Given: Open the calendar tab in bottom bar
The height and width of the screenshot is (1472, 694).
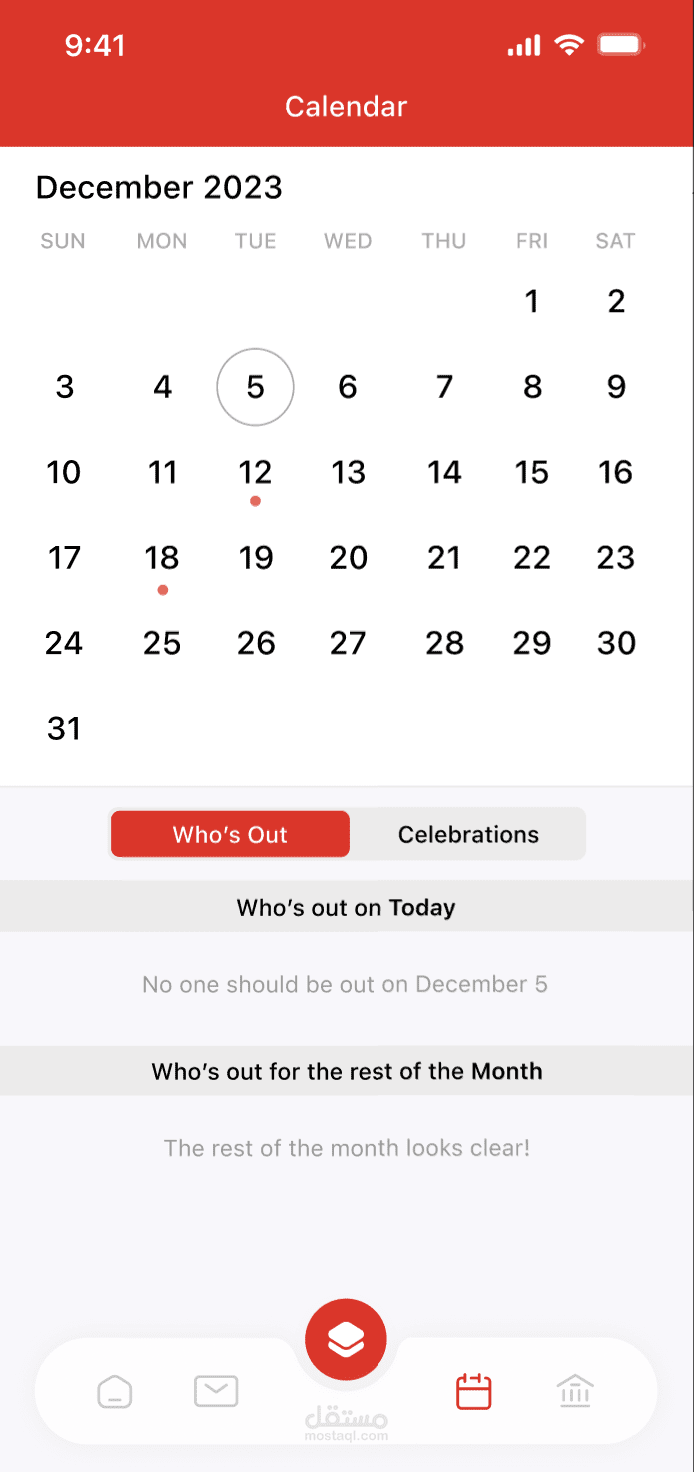Looking at the screenshot, I should (x=473, y=1391).
